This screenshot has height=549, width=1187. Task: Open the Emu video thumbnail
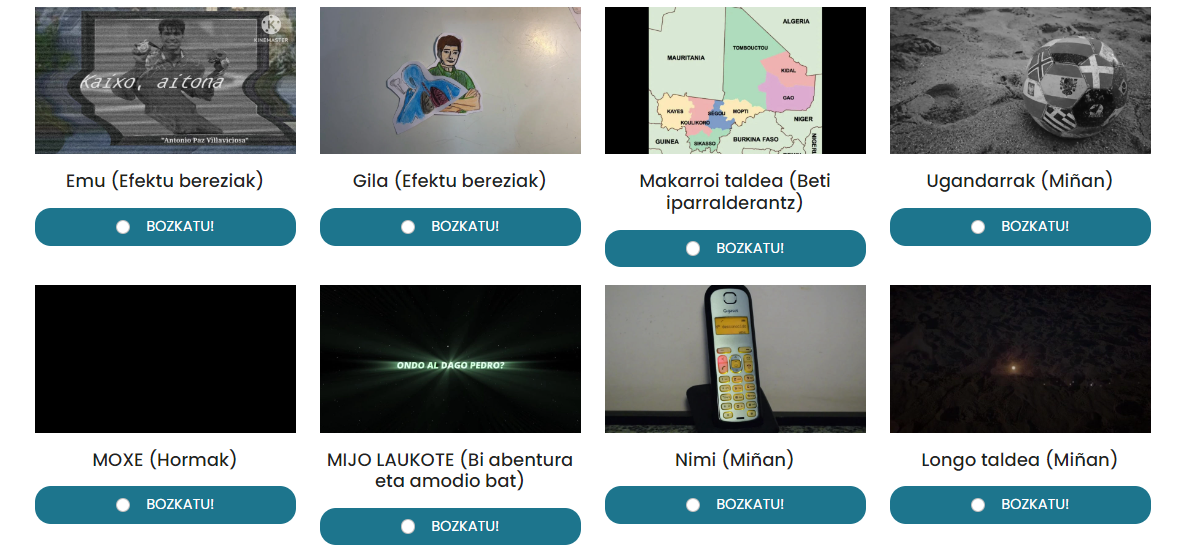point(165,81)
